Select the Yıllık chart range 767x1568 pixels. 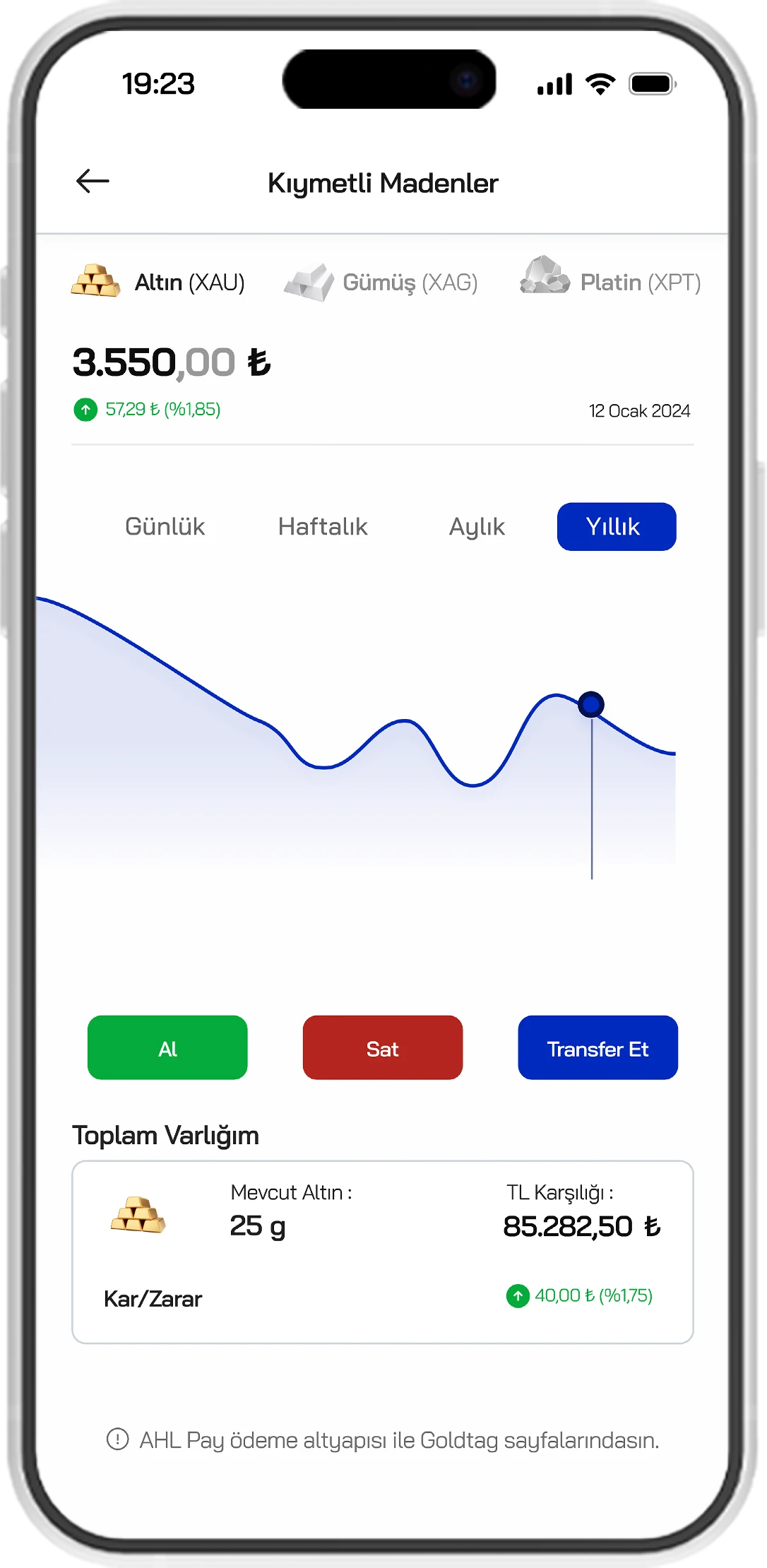(x=616, y=526)
